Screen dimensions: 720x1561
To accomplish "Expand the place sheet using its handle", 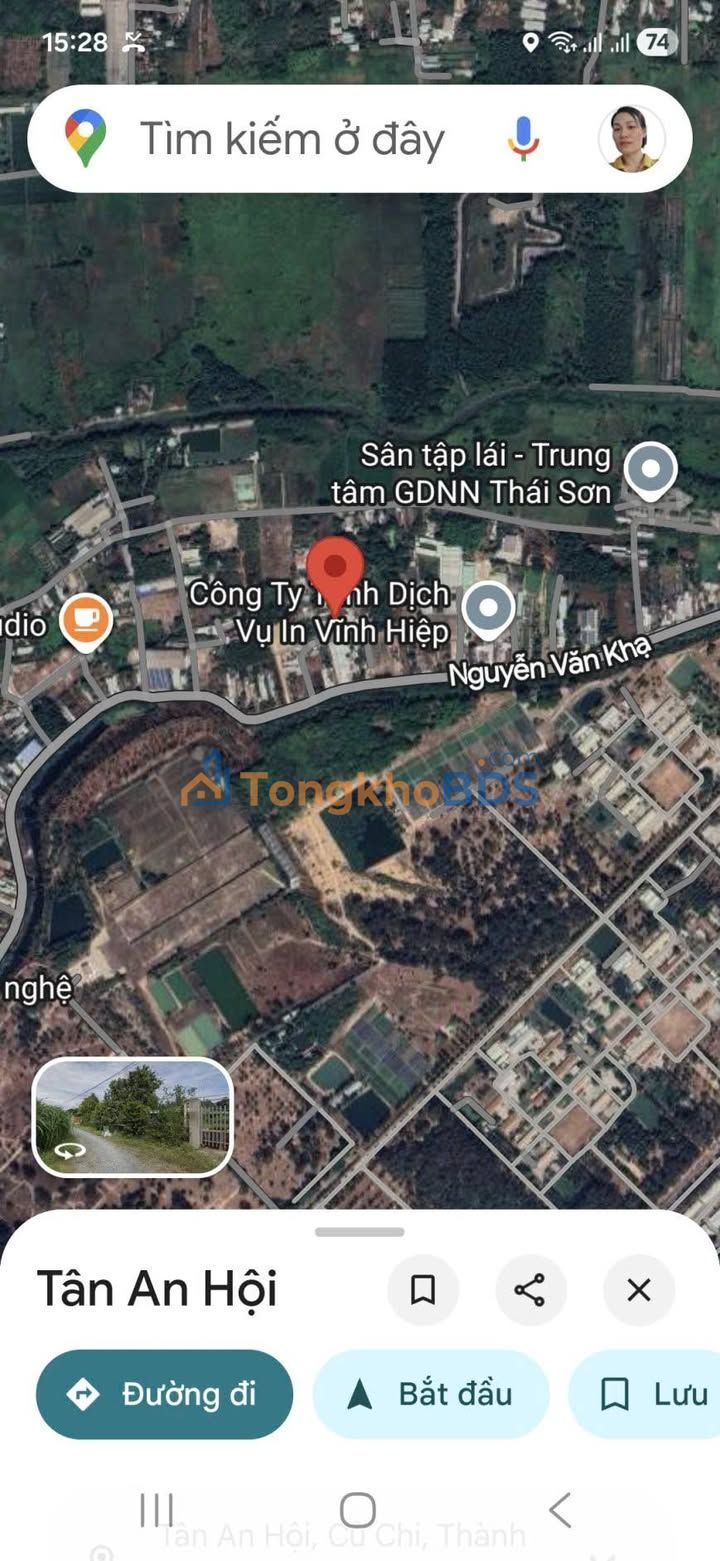I will tap(359, 1232).
